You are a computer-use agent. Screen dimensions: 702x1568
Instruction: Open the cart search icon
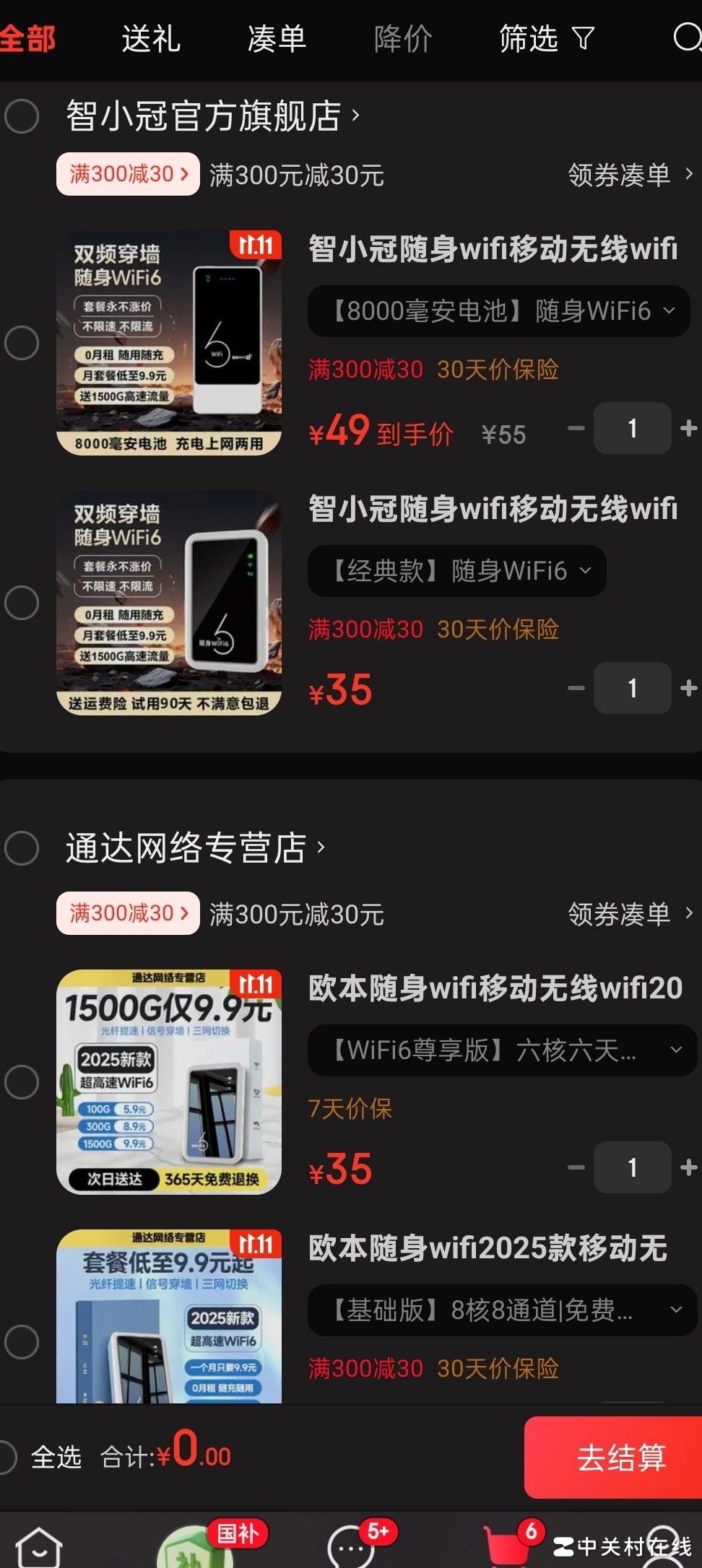686,38
